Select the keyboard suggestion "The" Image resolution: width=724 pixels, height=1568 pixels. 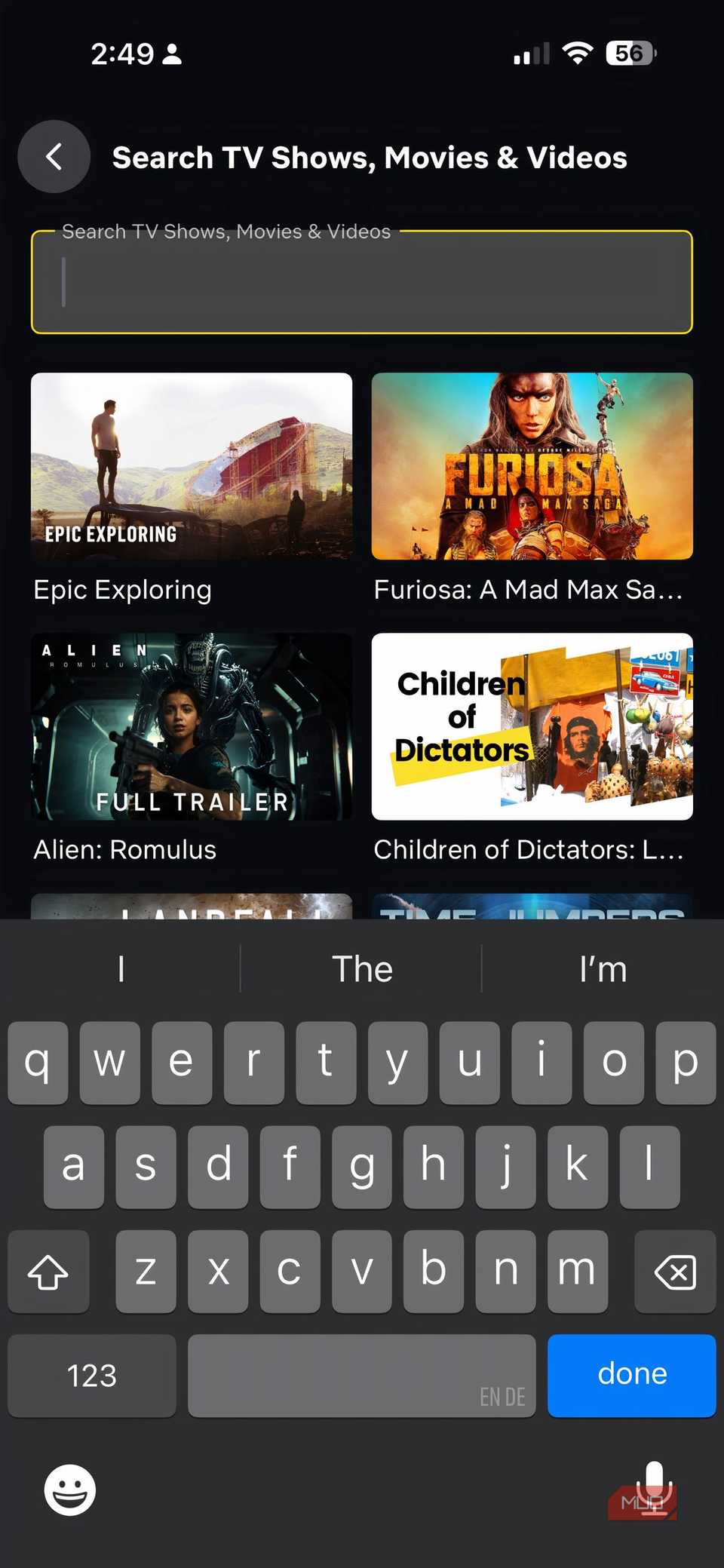click(362, 969)
